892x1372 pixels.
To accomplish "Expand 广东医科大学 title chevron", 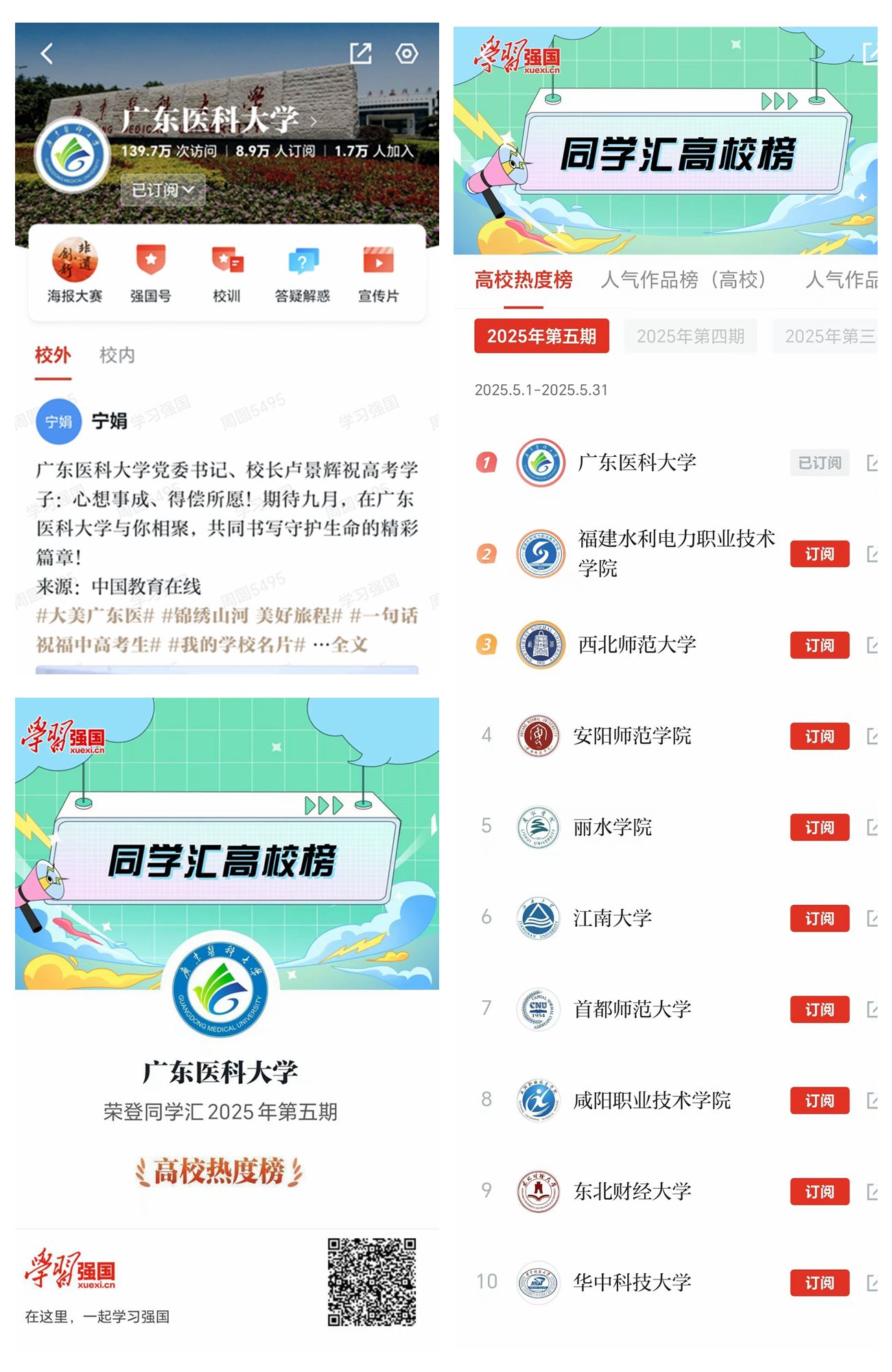I will 314,122.
